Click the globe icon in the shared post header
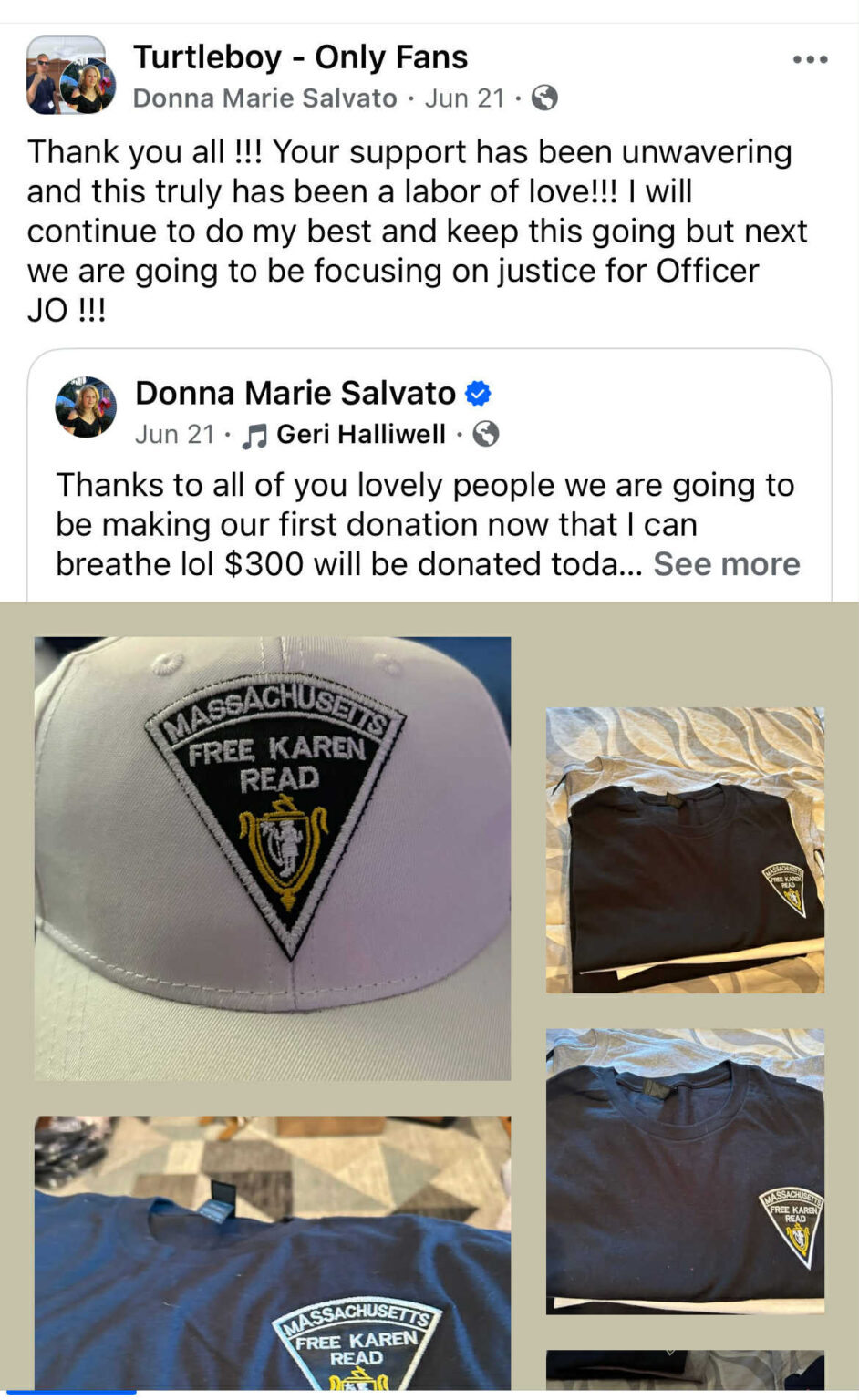This screenshot has height=1400, width=859. coord(487,436)
